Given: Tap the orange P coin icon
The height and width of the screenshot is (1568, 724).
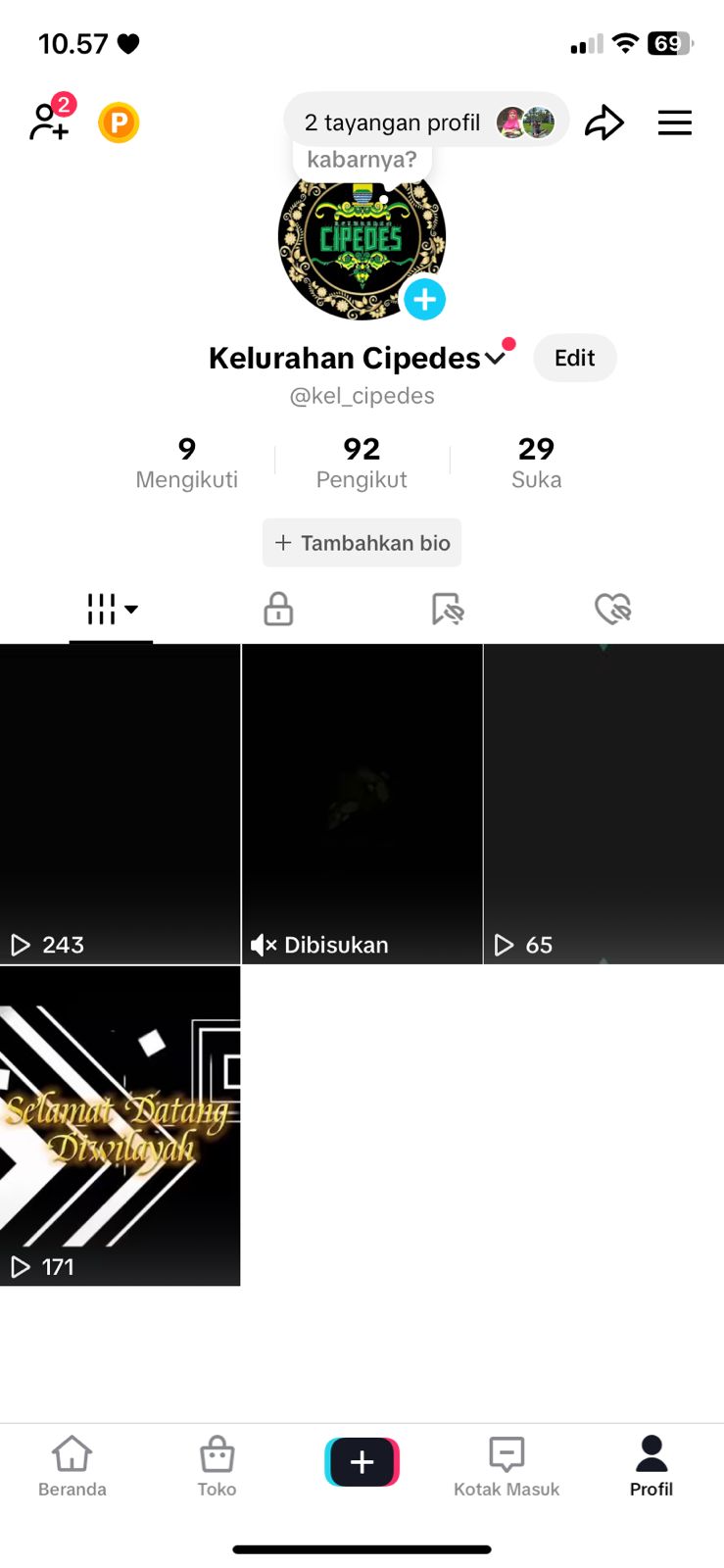Looking at the screenshot, I should click(119, 123).
